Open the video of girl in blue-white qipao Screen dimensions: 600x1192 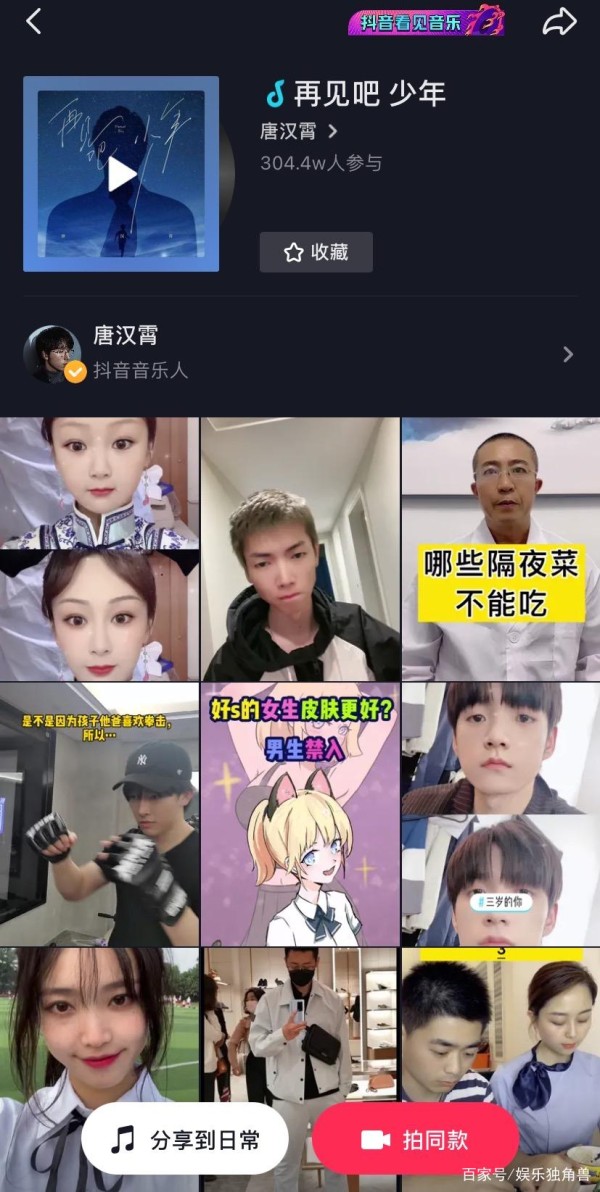coord(99,548)
